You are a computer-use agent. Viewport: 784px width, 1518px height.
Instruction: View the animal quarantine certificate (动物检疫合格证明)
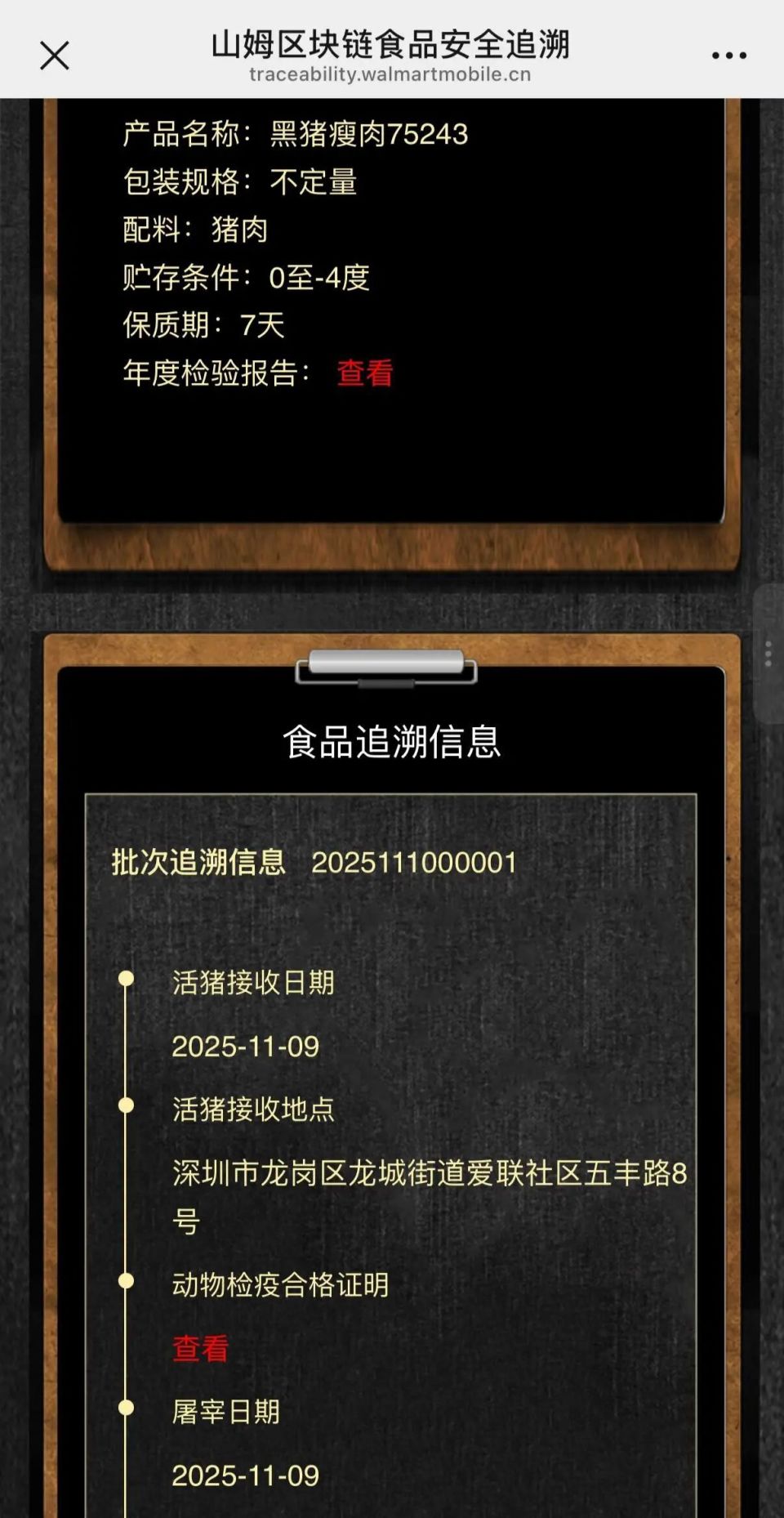tap(201, 1348)
